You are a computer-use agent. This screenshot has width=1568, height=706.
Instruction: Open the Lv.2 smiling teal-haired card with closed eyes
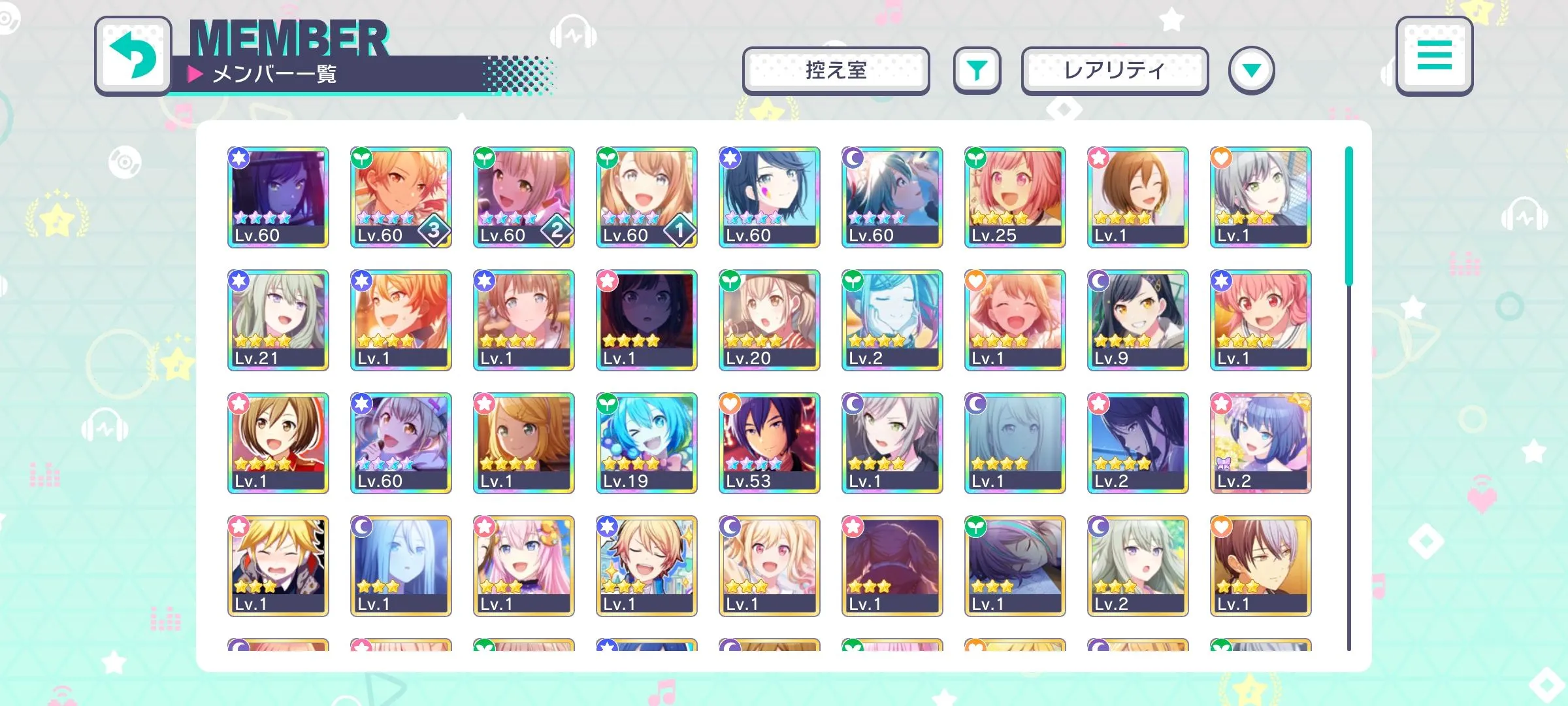point(892,320)
